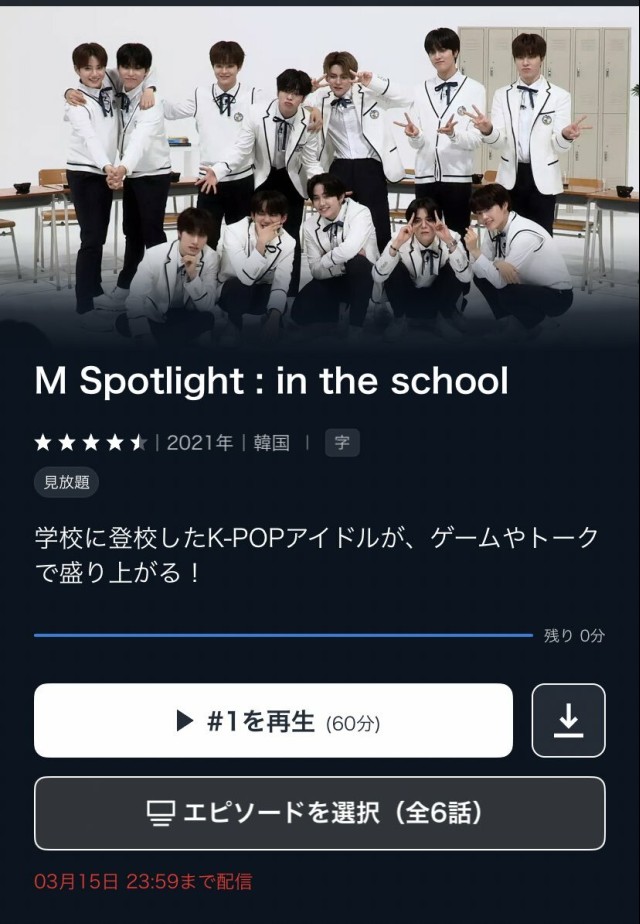The image size is (640, 924).
Task: Download the episode with the arrow icon
Action: click(x=568, y=720)
